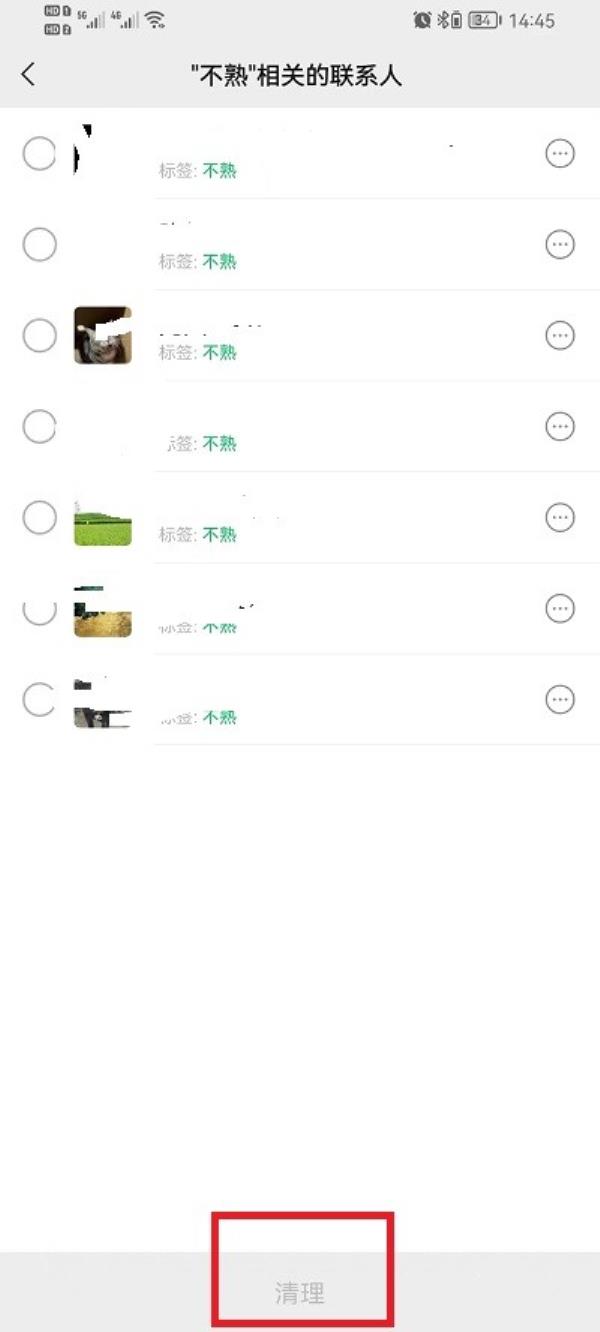Select the first contact's checkbox
This screenshot has width=600, height=1332.
point(39,153)
